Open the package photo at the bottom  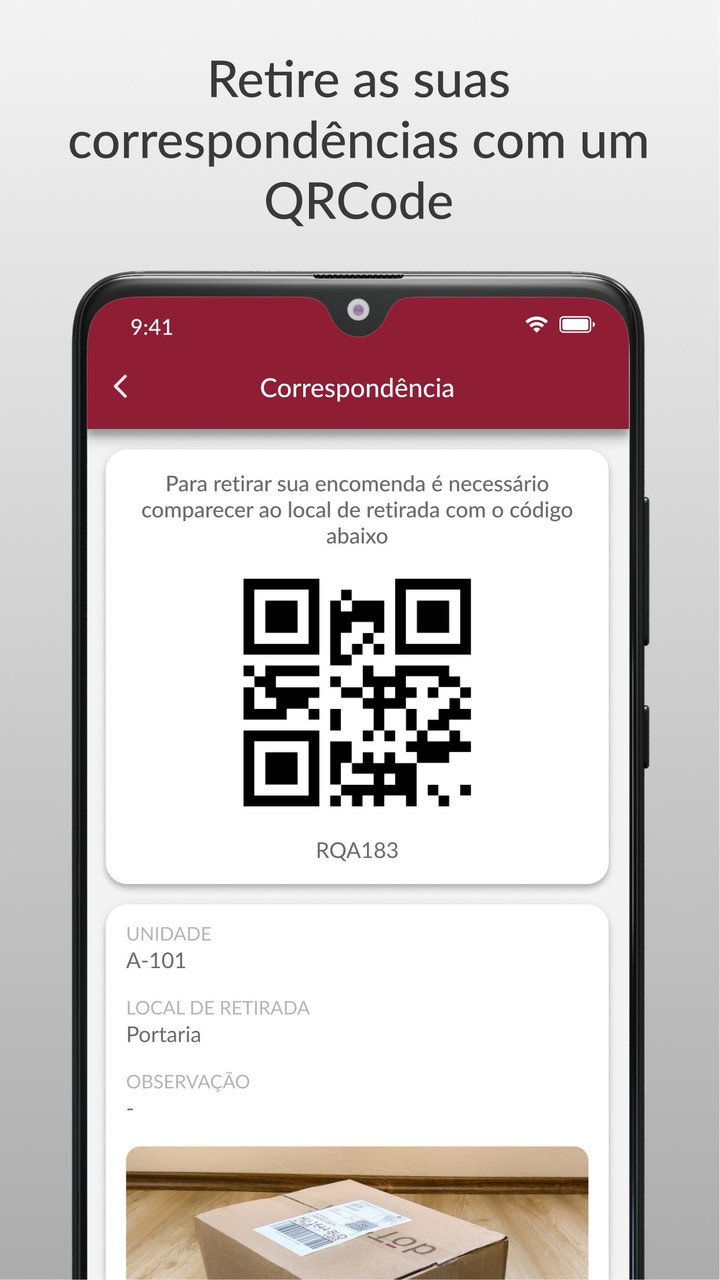pyautogui.click(x=358, y=1215)
